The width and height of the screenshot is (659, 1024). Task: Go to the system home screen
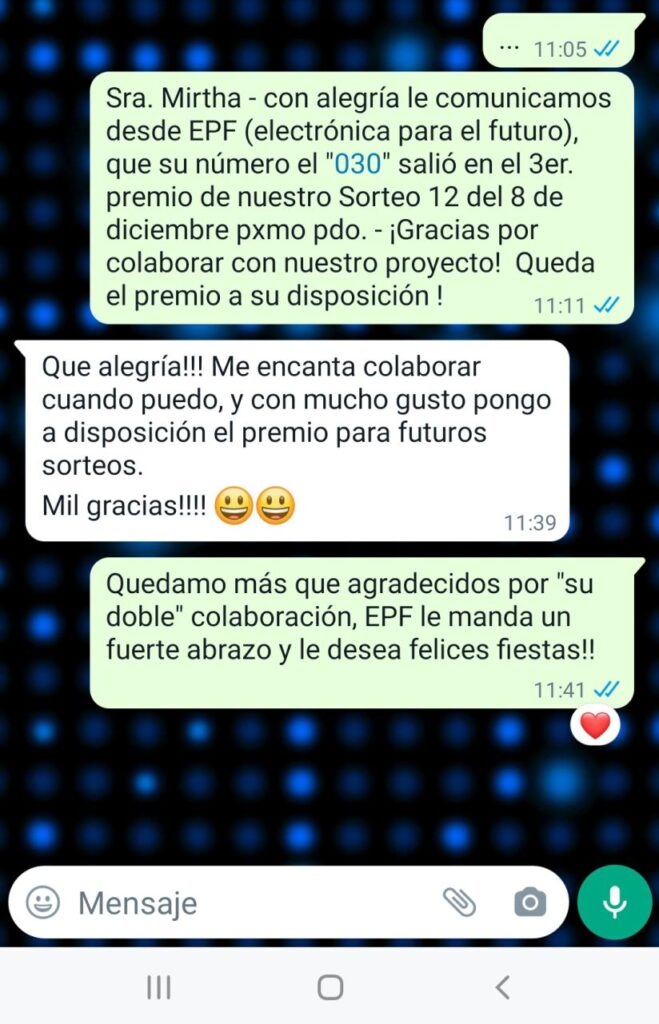pyautogui.click(x=330, y=987)
